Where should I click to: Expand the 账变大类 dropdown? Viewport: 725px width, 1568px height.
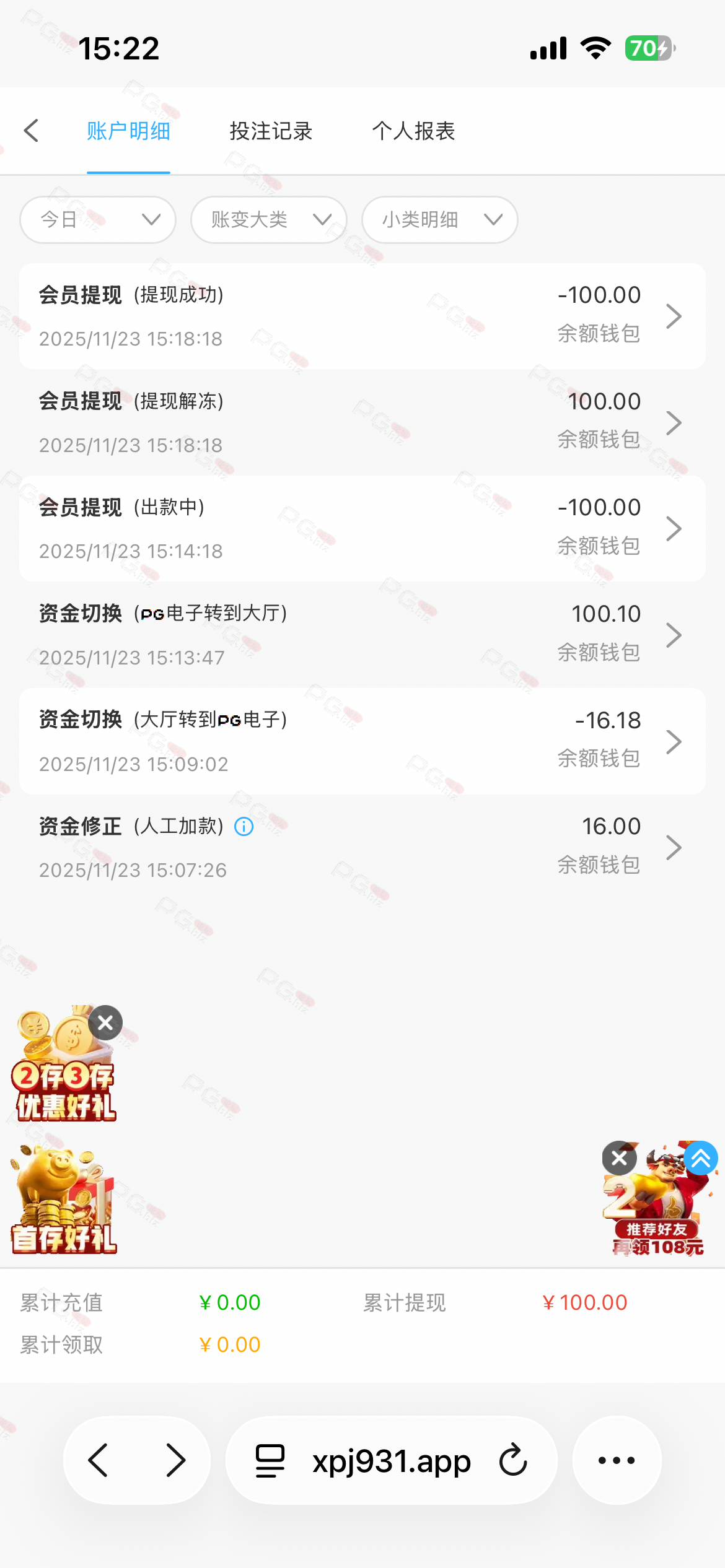point(269,220)
